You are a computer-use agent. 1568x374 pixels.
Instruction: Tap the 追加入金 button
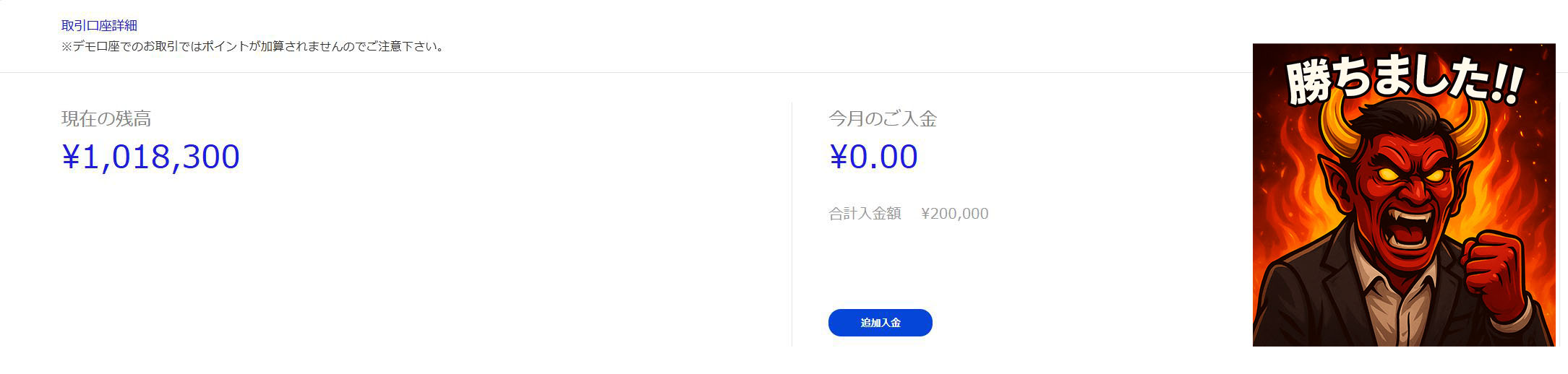pyautogui.click(x=880, y=323)
